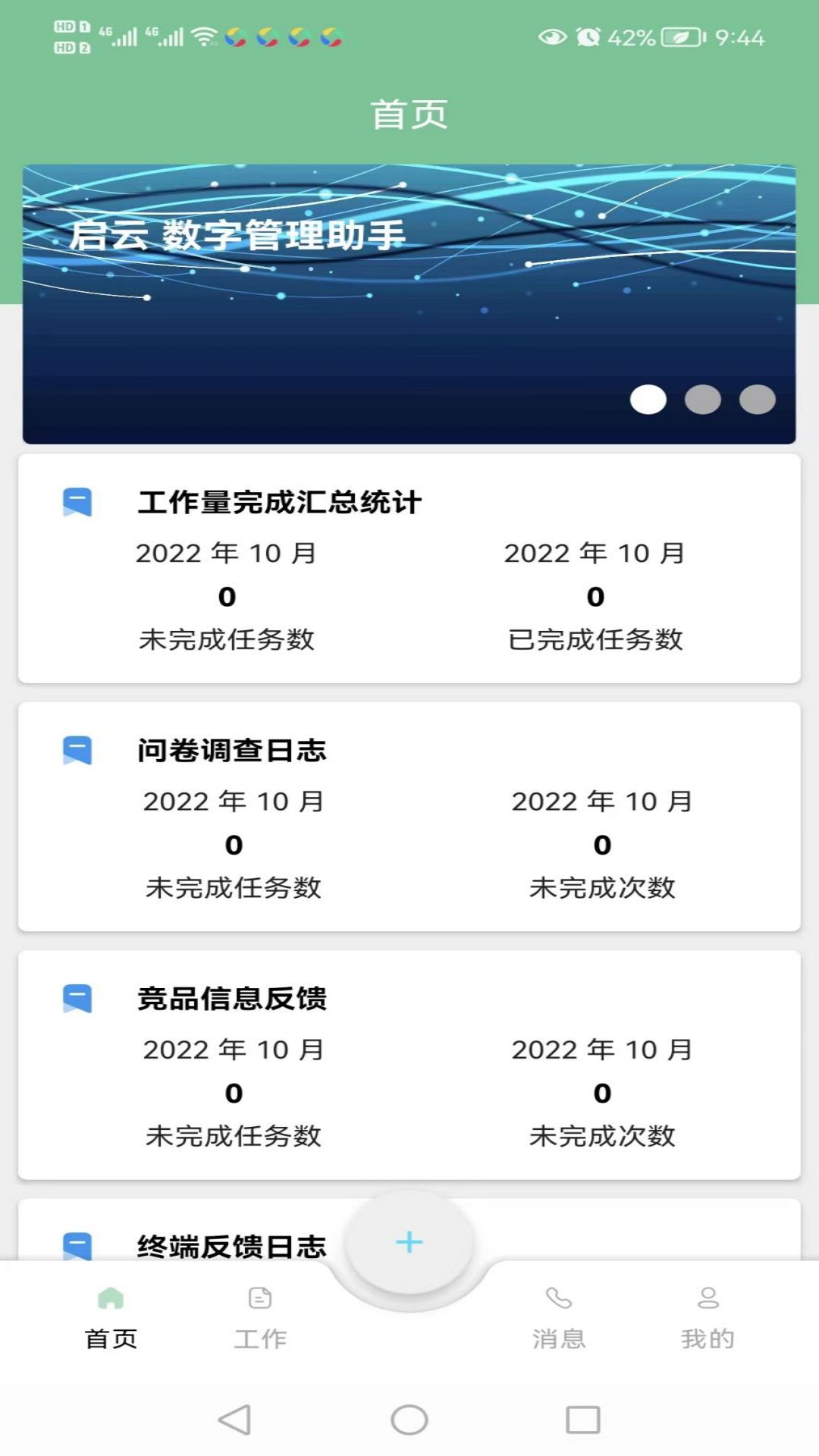Tap the system back button
This screenshot has width=819, height=1456.
(x=234, y=1420)
